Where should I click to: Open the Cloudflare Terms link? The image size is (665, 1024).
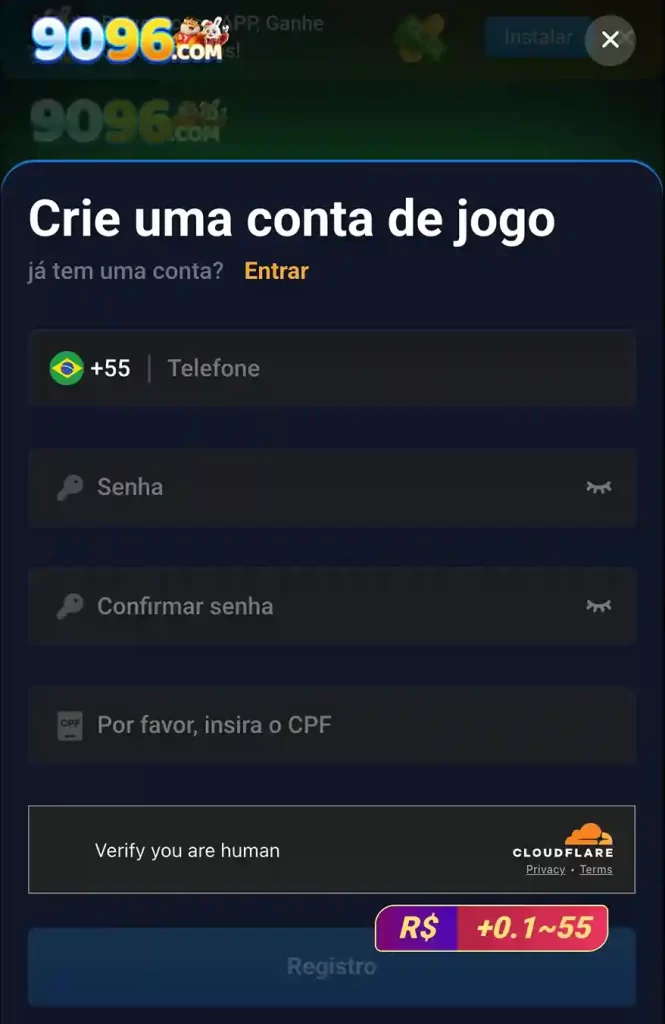pos(596,870)
